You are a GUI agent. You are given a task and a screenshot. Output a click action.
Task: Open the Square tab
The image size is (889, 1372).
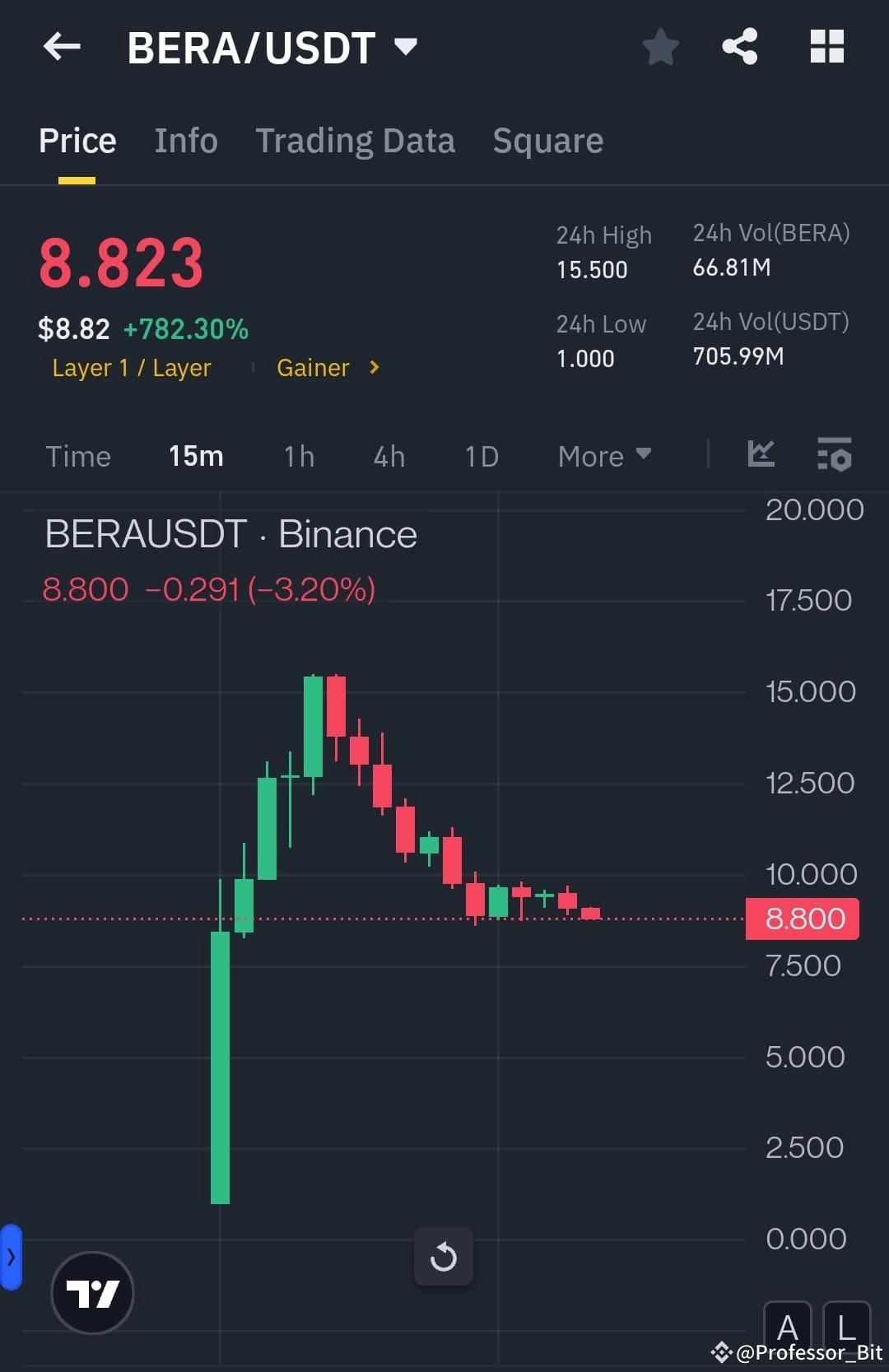pos(547,141)
